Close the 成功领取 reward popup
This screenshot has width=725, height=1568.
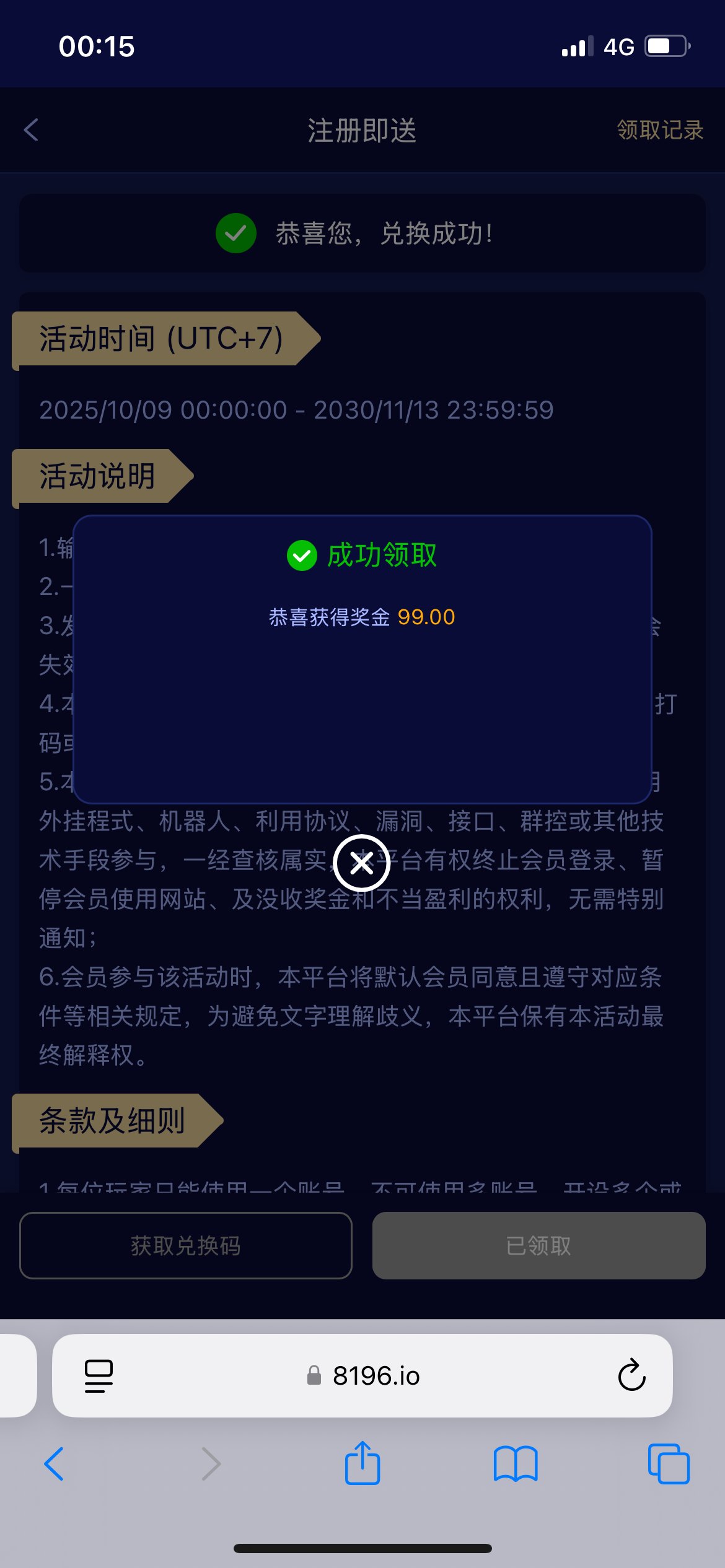[x=361, y=863]
